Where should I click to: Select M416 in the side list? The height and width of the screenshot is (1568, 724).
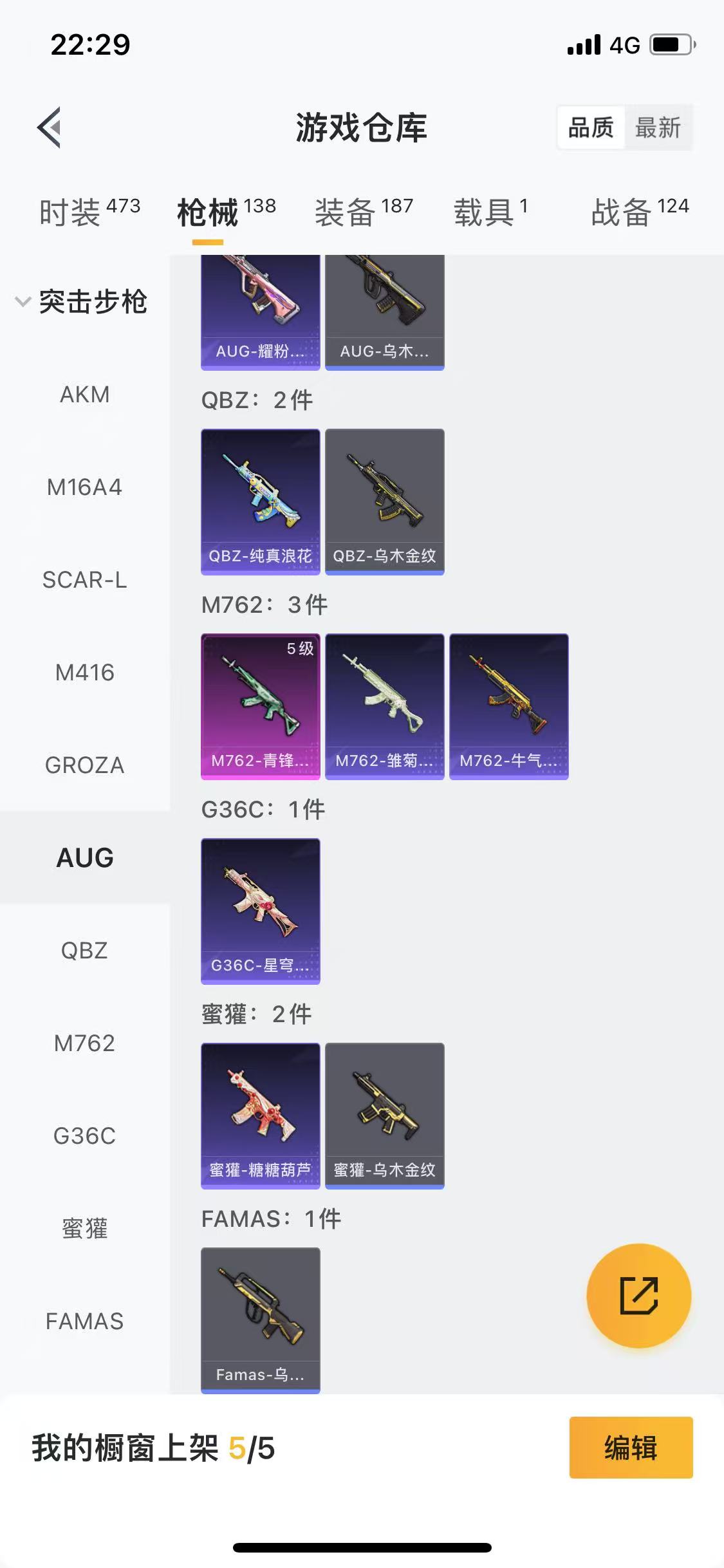pyautogui.click(x=84, y=673)
